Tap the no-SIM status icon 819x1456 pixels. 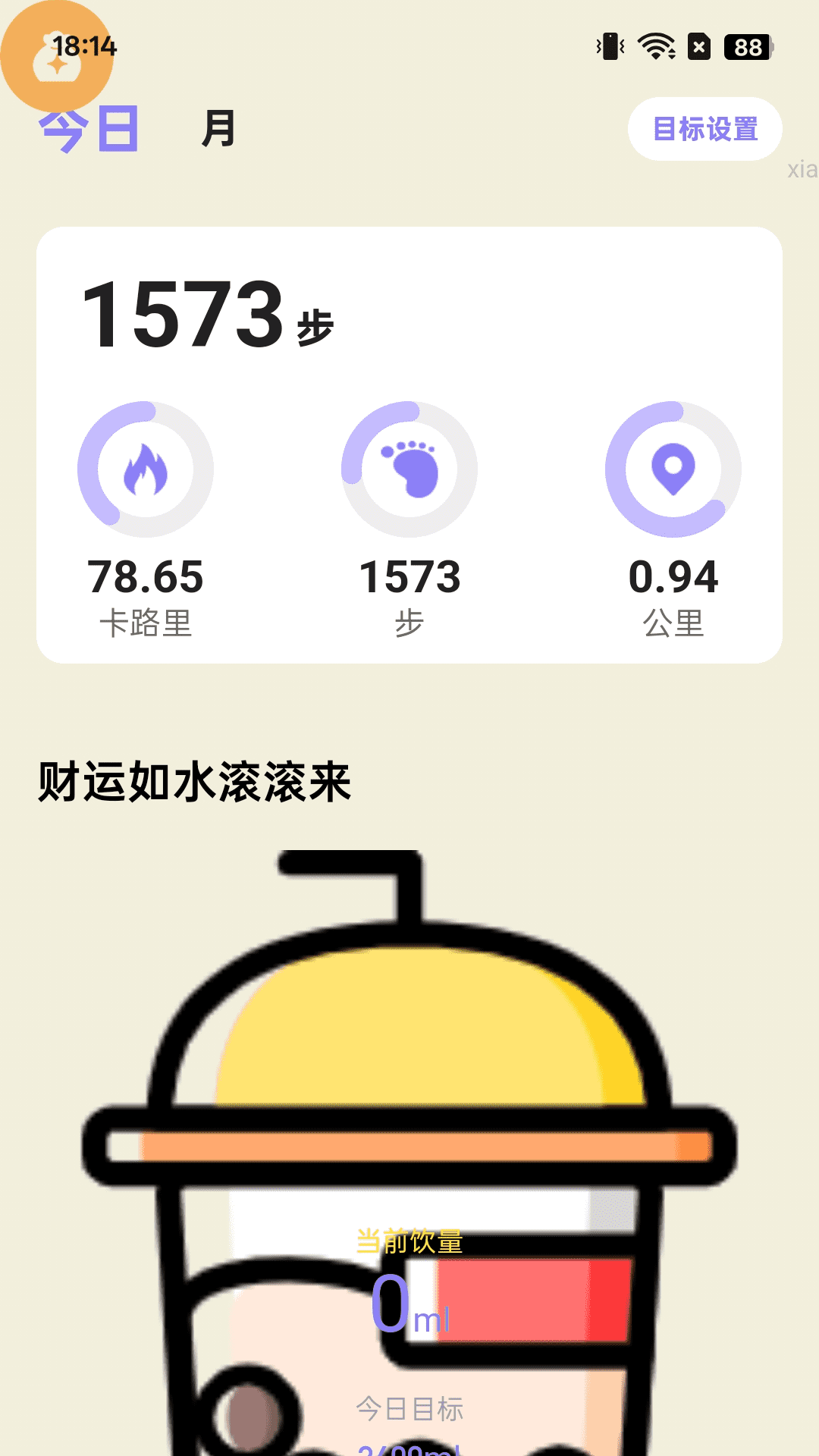699,47
